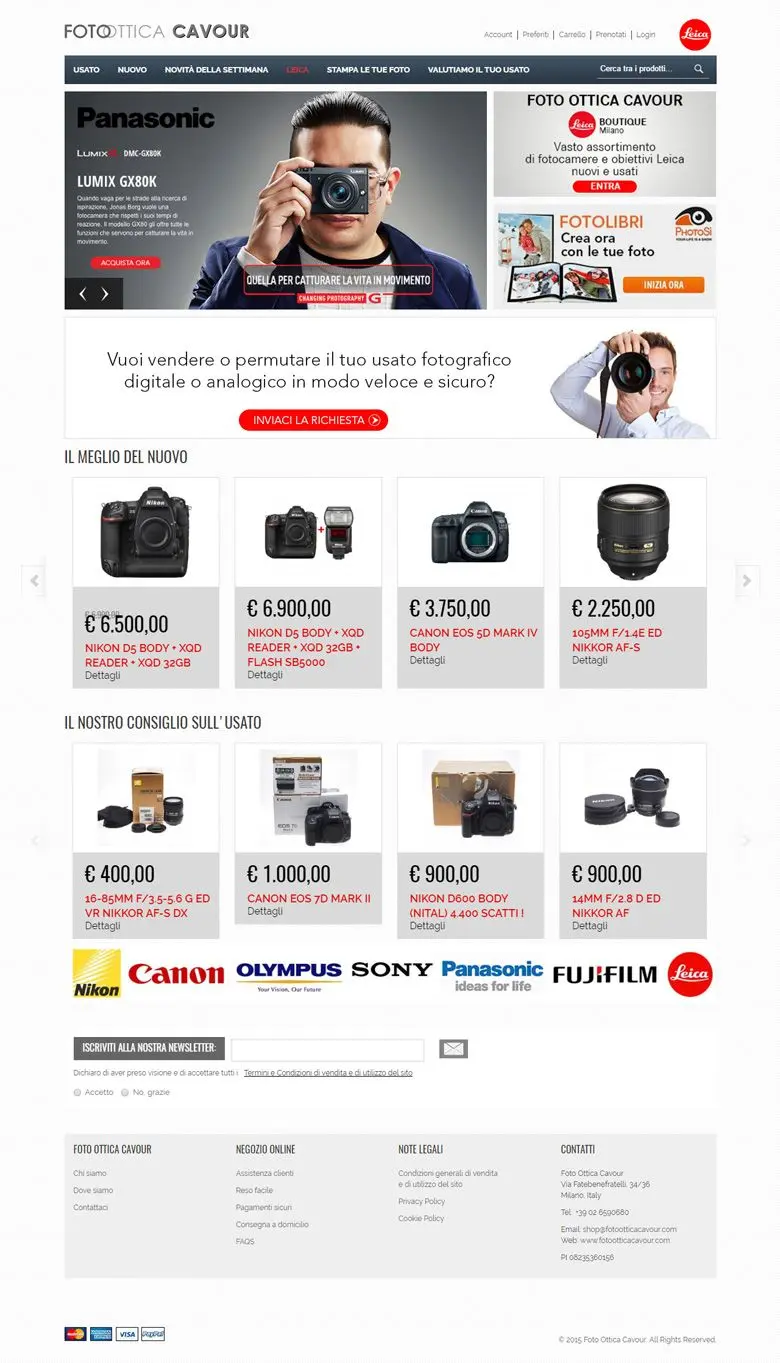Tap Inizia ora on the Fotolibri banner
The image size is (780, 1363).
[663, 285]
